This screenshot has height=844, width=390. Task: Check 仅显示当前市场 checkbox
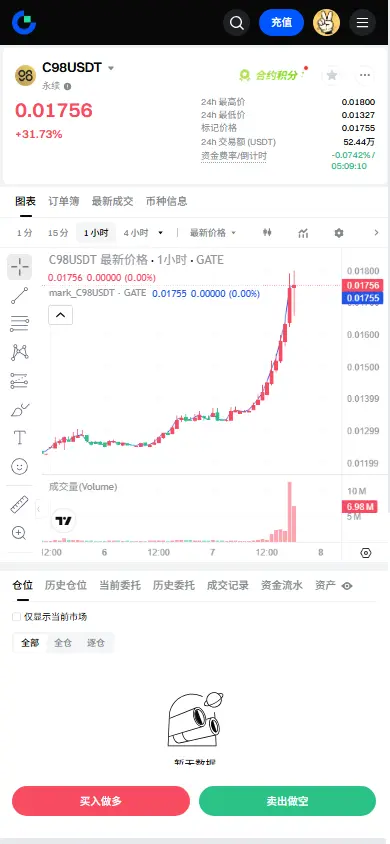point(17,617)
